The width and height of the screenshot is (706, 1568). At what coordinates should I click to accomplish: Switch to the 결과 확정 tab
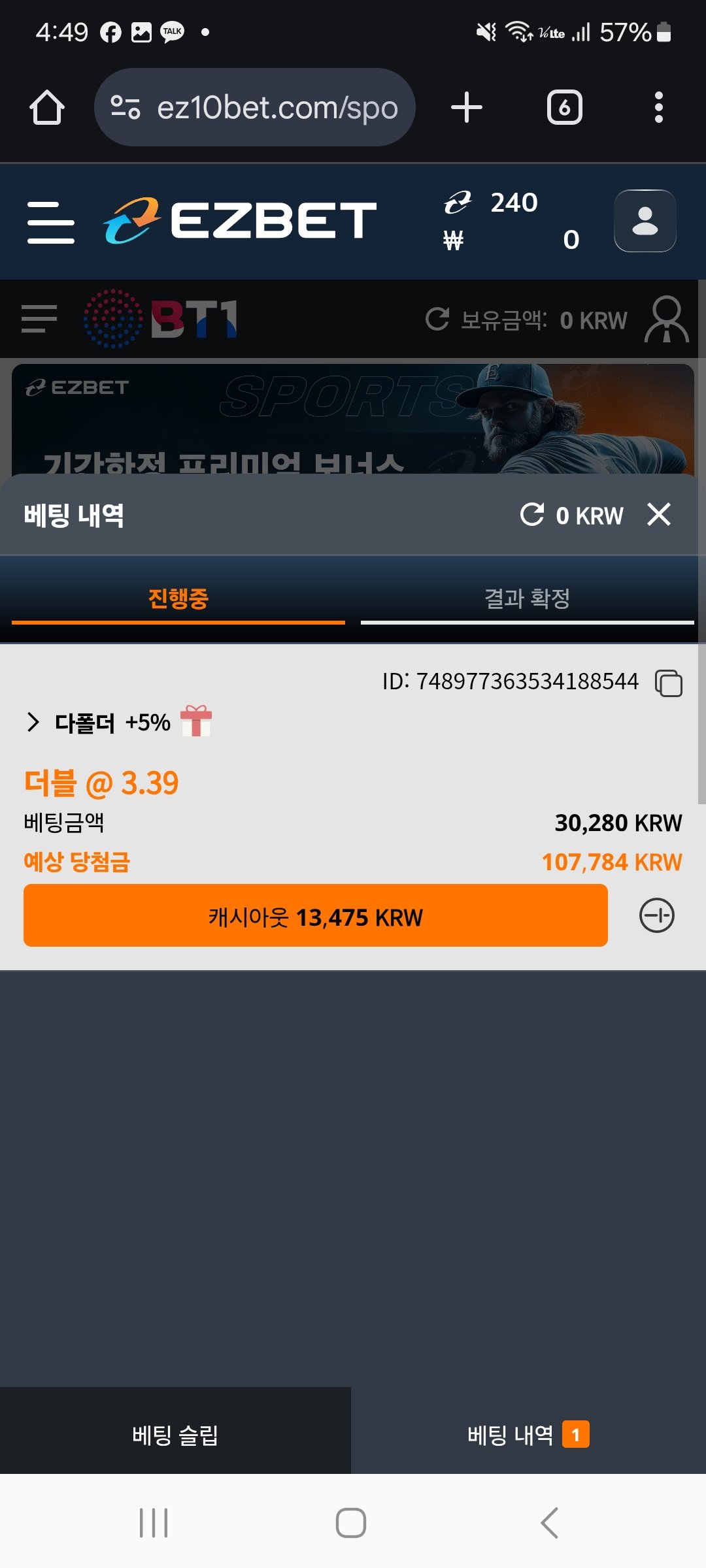pos(527,598)
